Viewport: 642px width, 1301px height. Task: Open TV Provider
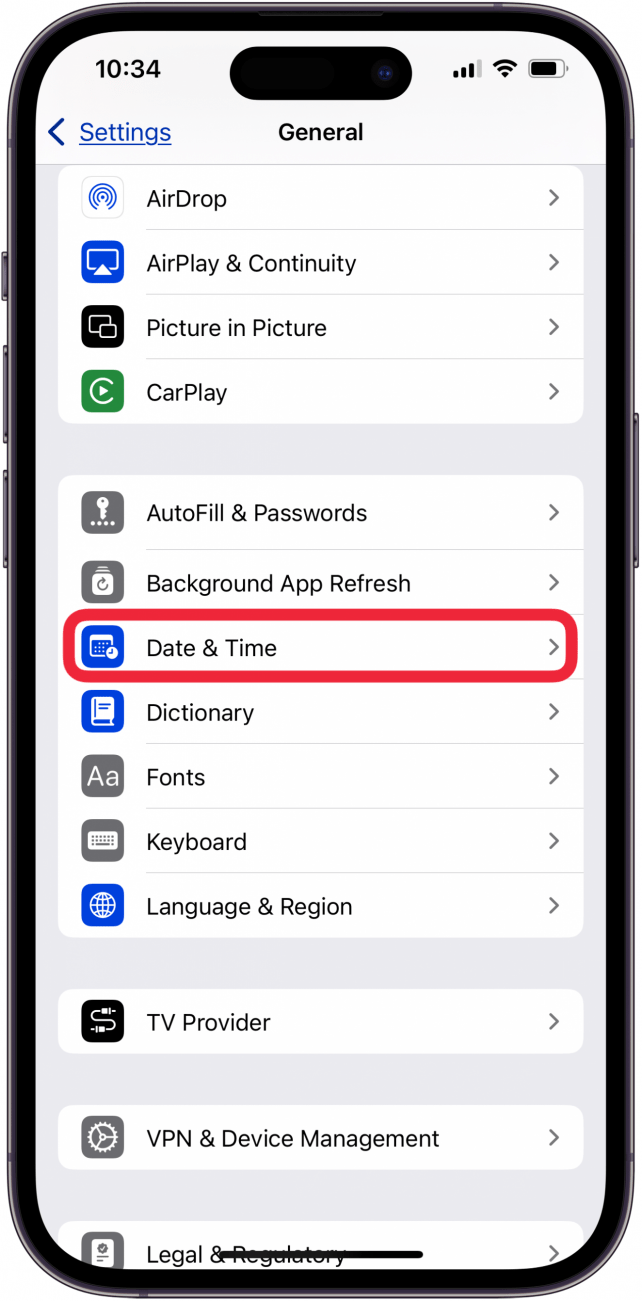(320, 1022)
